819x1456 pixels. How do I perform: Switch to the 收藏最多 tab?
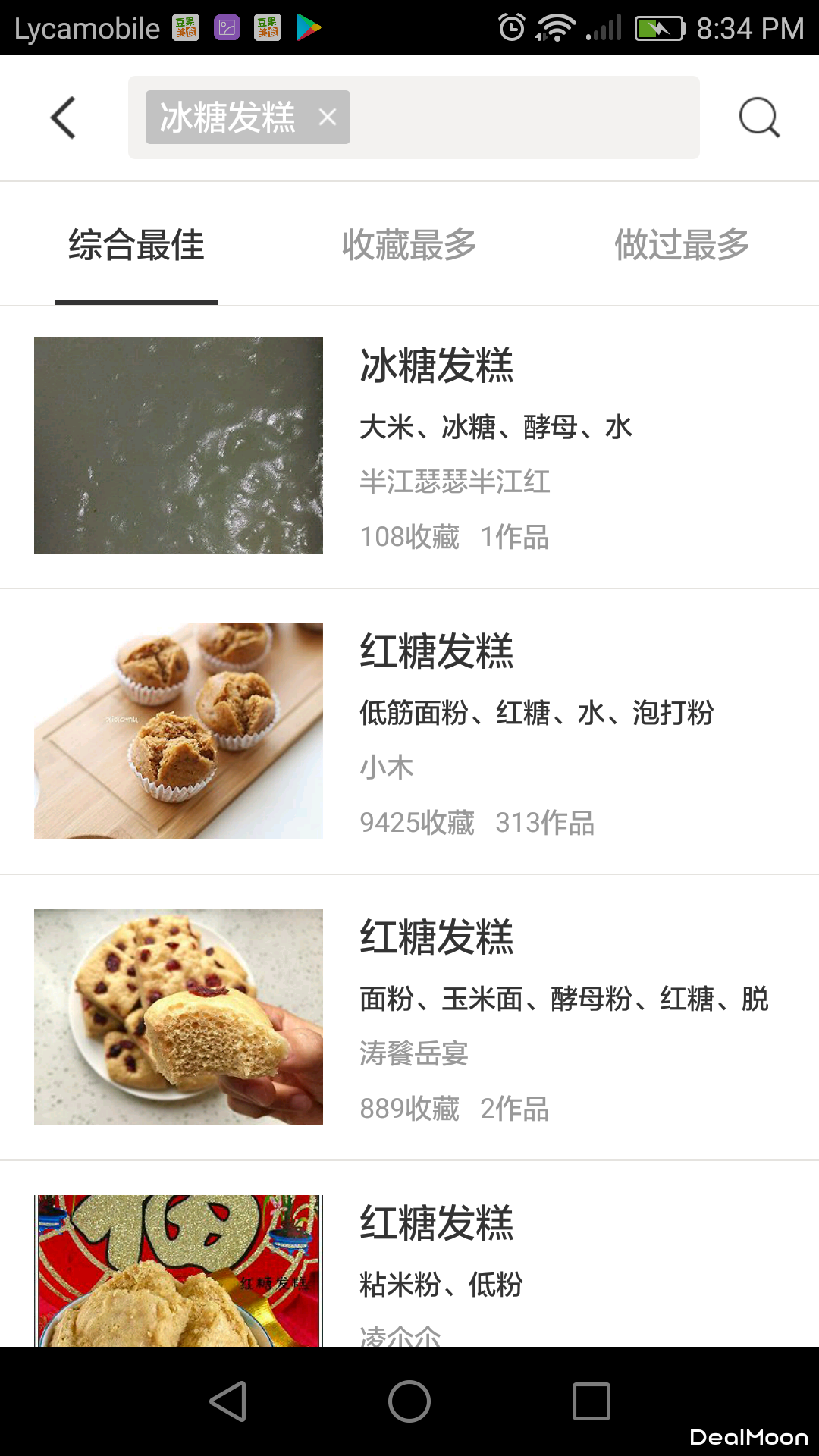pos(409,245)
